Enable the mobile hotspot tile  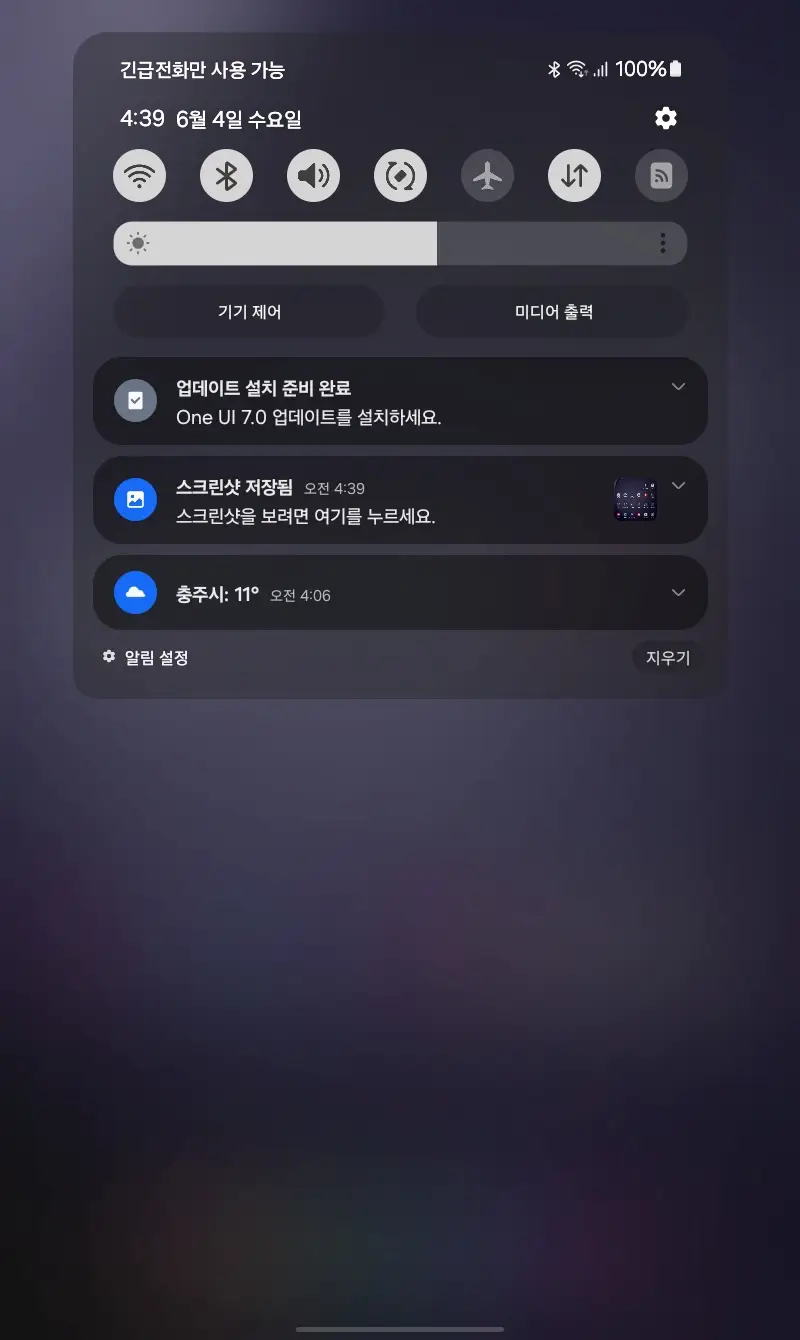661,177
